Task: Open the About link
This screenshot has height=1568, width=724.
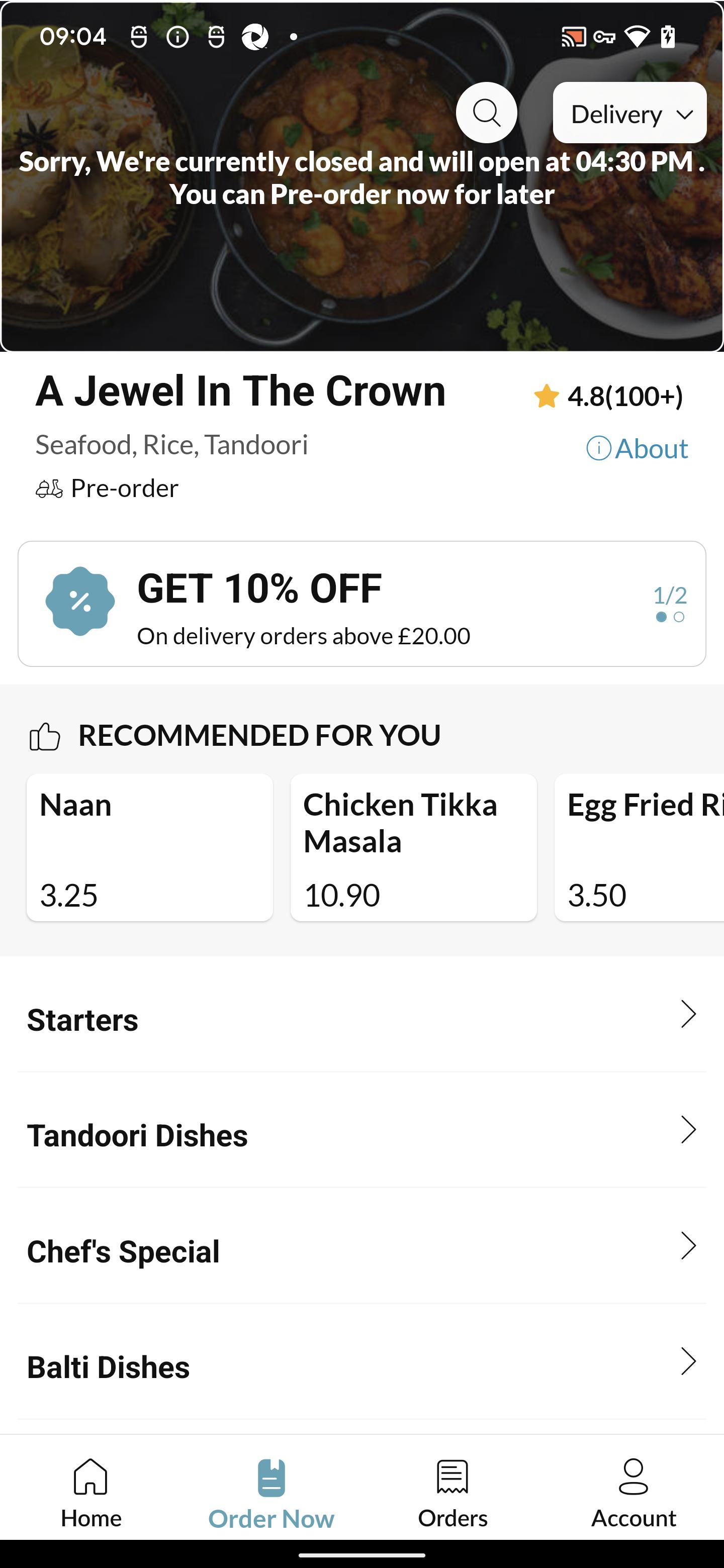Action: point(637,449)
